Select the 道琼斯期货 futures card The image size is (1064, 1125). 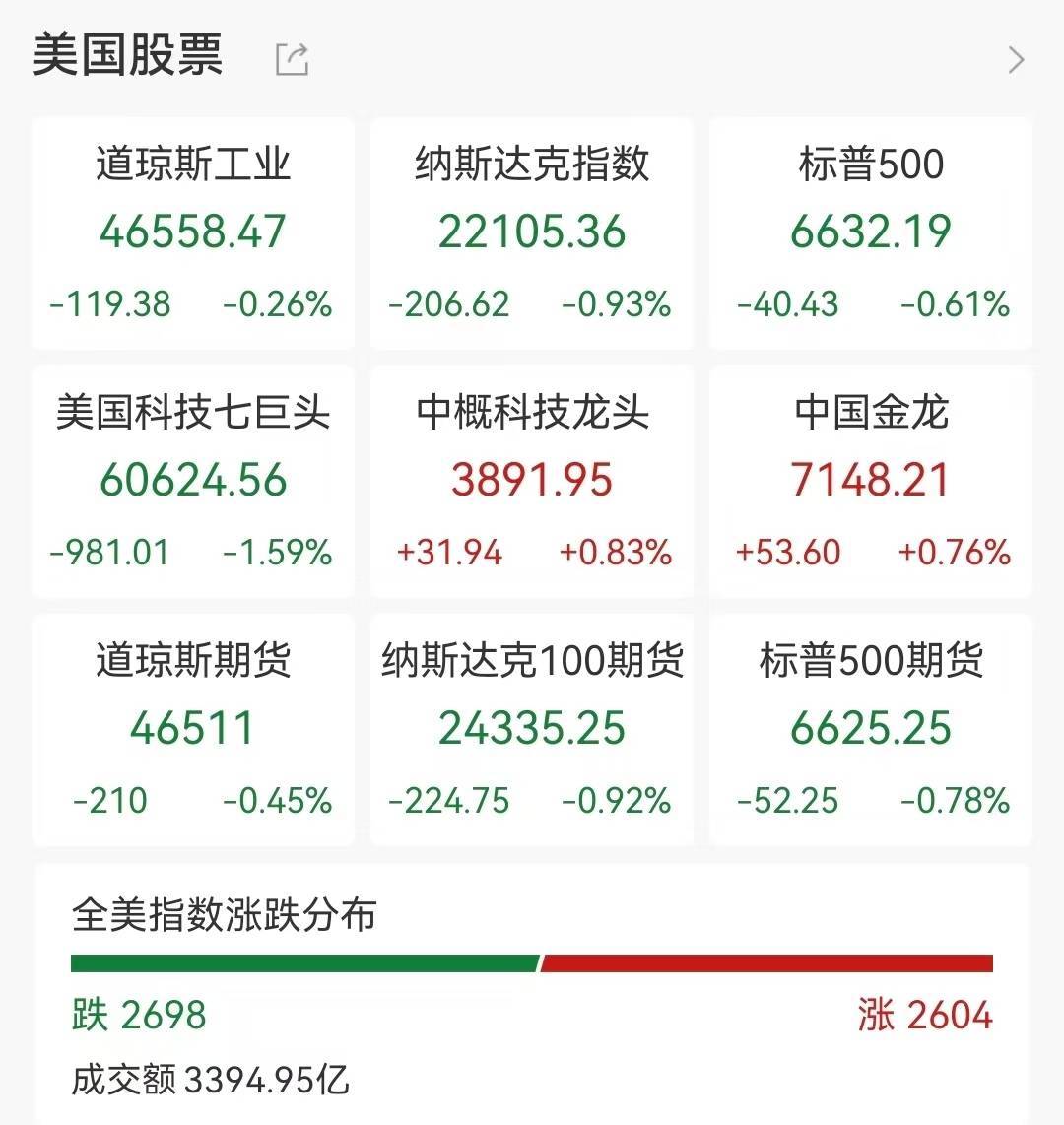pyautogui.click(x=192, y=729)
